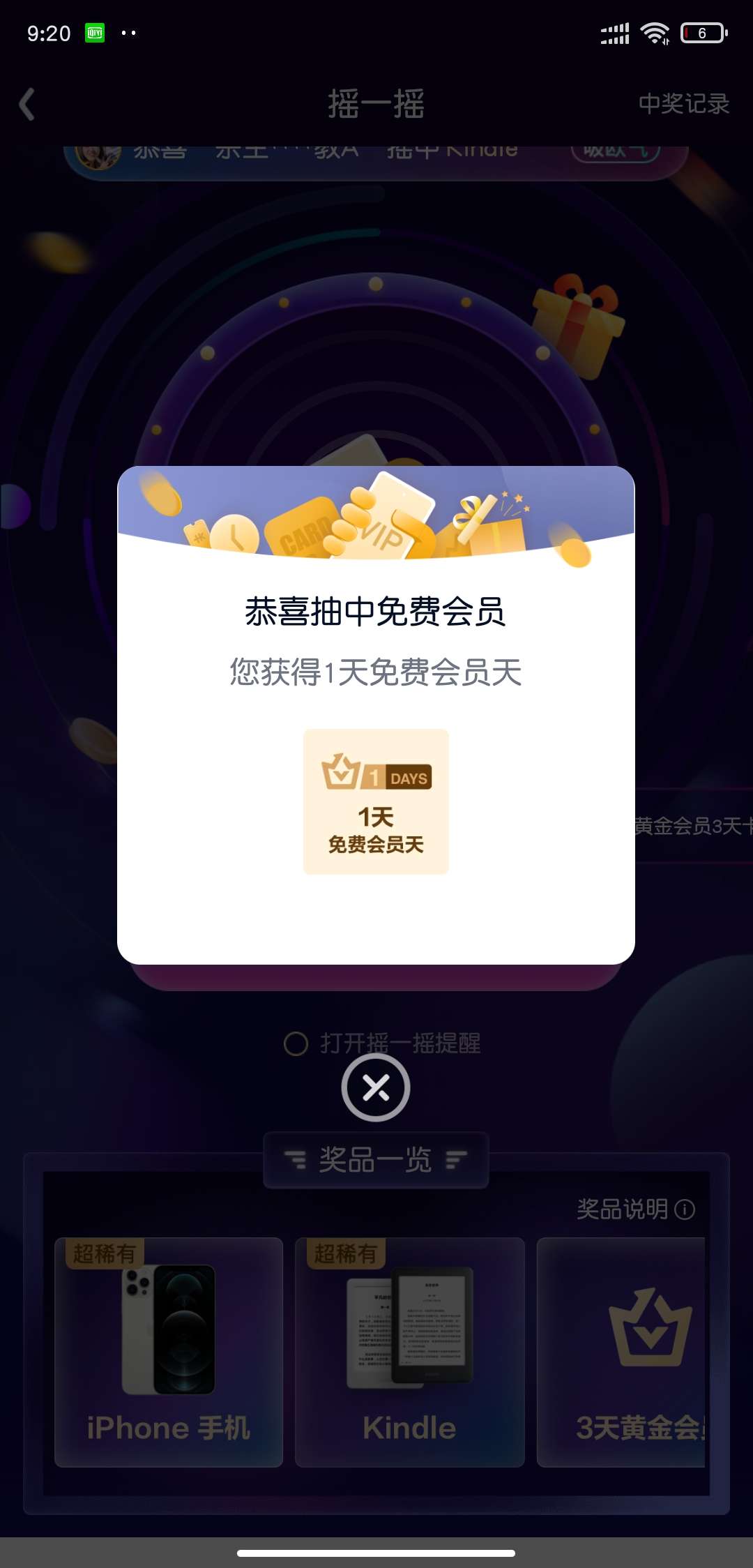Image resolution: width=753 pixels, height=1568 pixels.
Task: View the Kindle prize card
Action: (410, 1352)
